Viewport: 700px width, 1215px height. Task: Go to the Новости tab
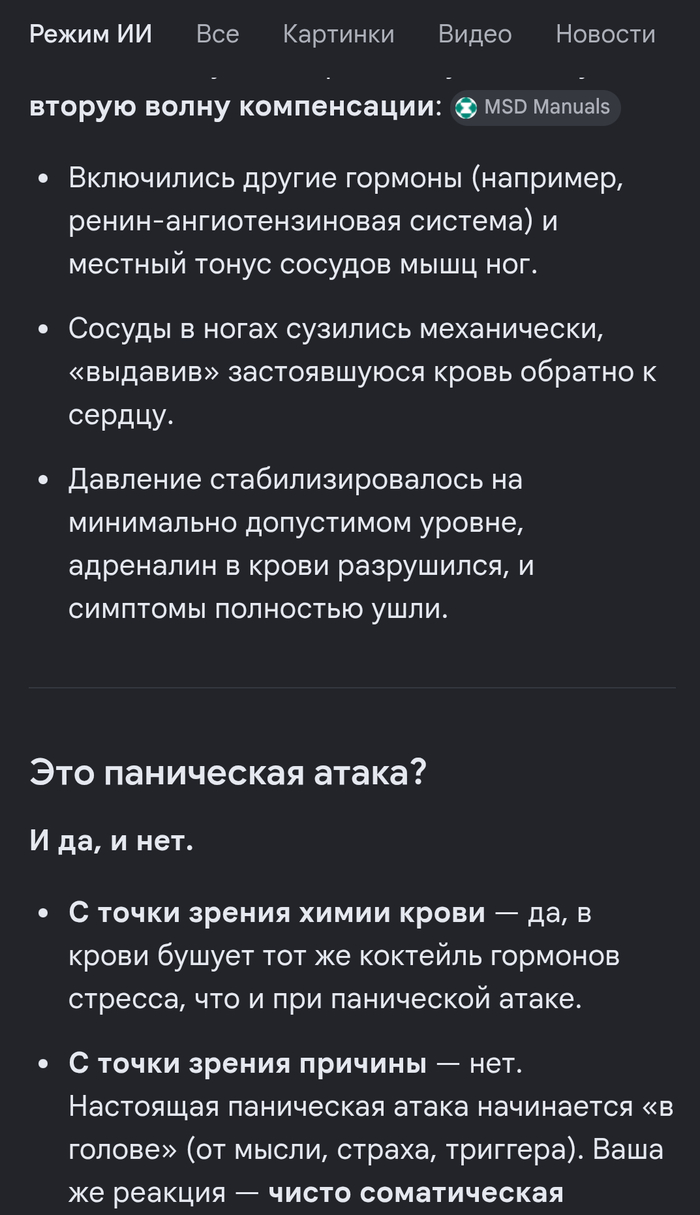605,34
